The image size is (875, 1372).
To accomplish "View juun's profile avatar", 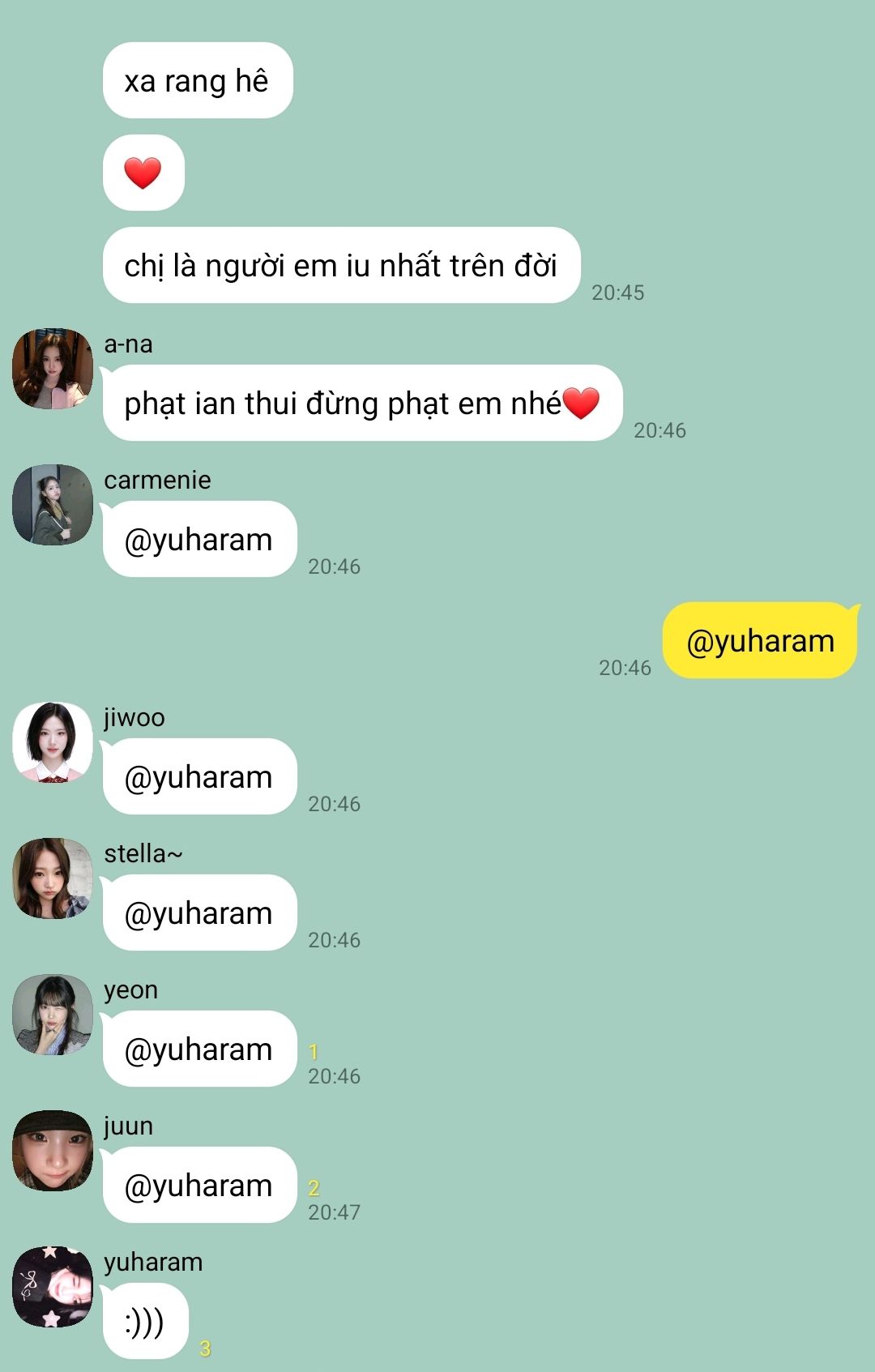I will [53, 1151].
